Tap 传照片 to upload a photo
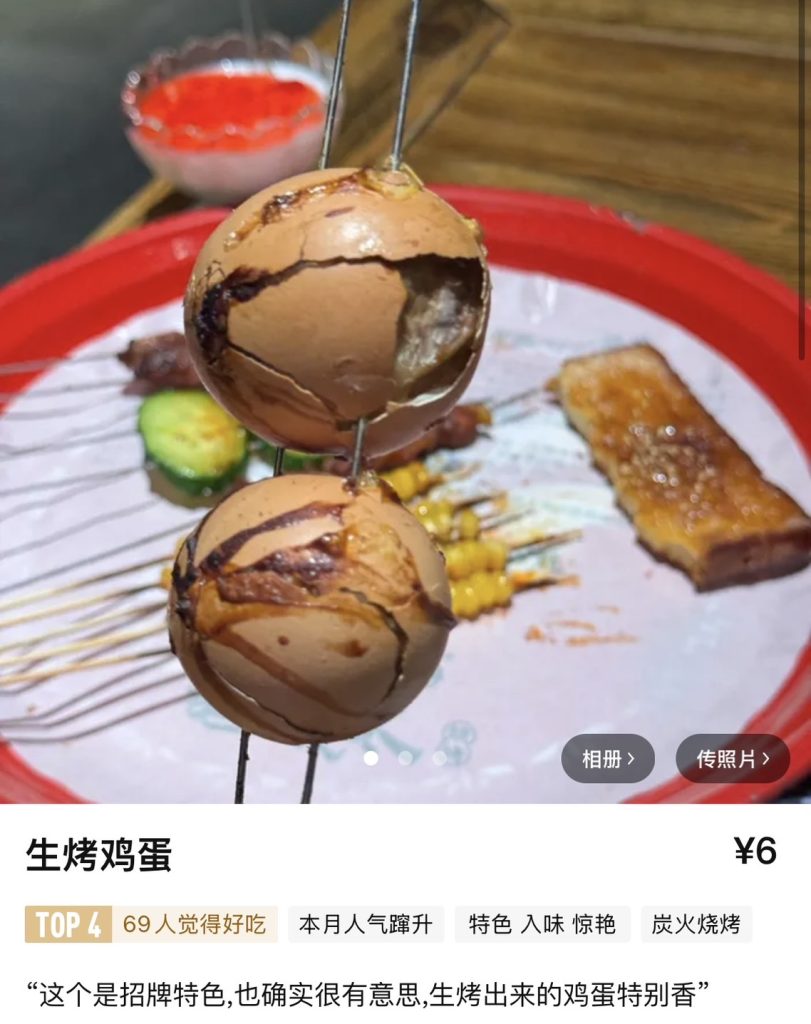The image size is (811, 1024). coord(732,759)
